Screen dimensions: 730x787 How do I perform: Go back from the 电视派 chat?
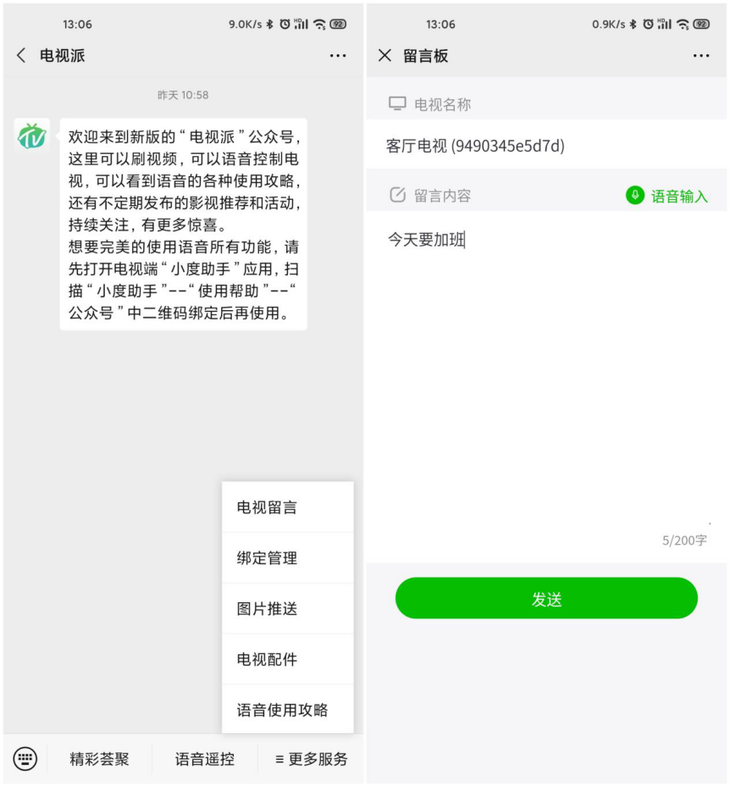[x=21, y=56]
